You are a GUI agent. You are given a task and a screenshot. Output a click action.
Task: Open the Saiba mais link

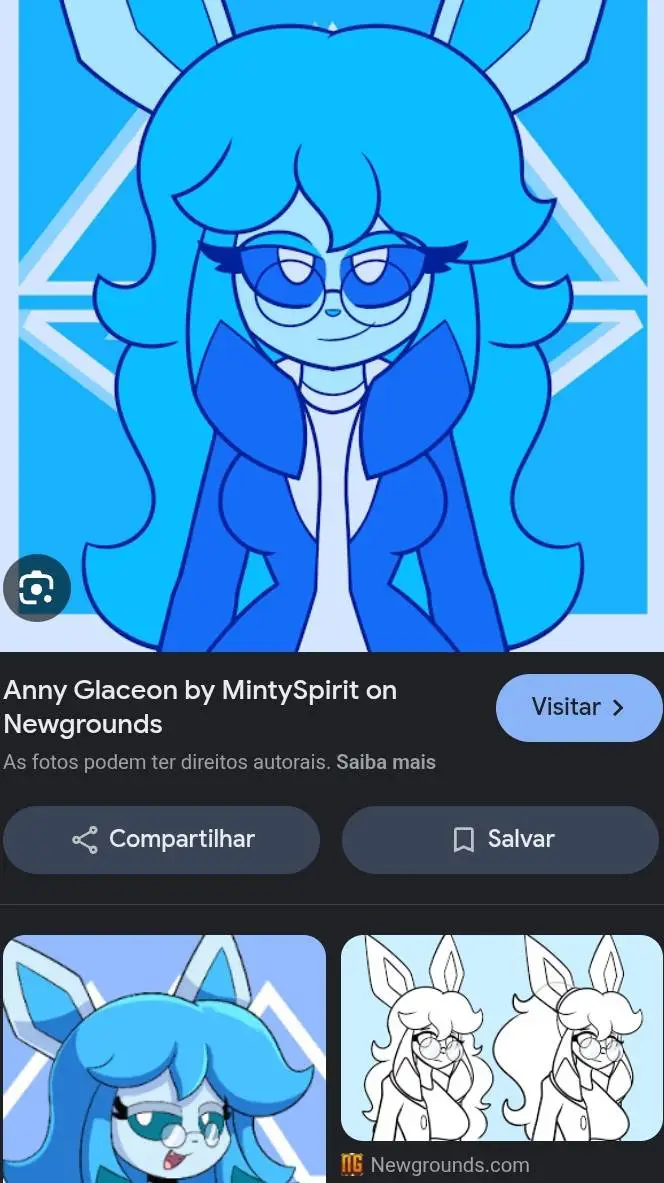coord(386,762)
